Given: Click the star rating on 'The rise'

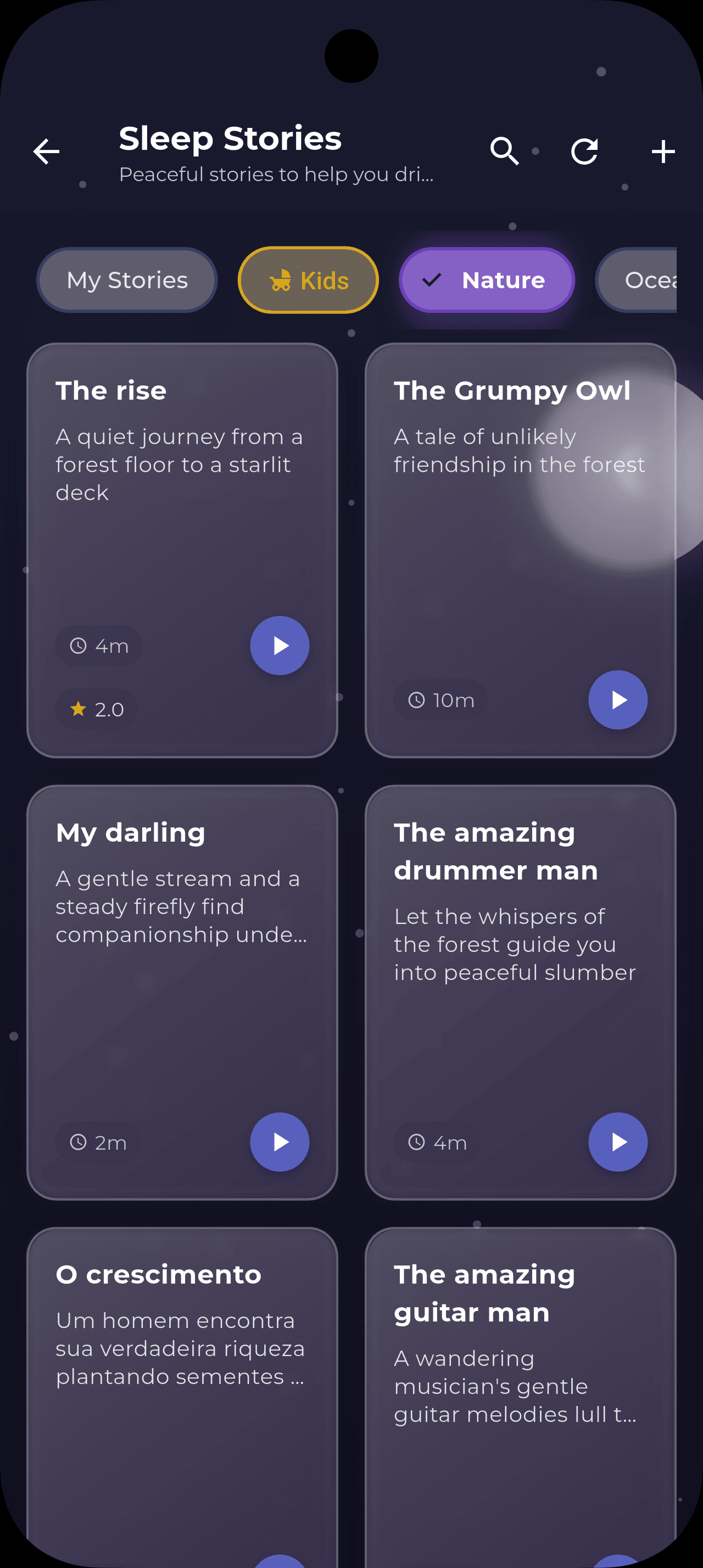Looking at the screenshot, I should (x=96, y=709).
